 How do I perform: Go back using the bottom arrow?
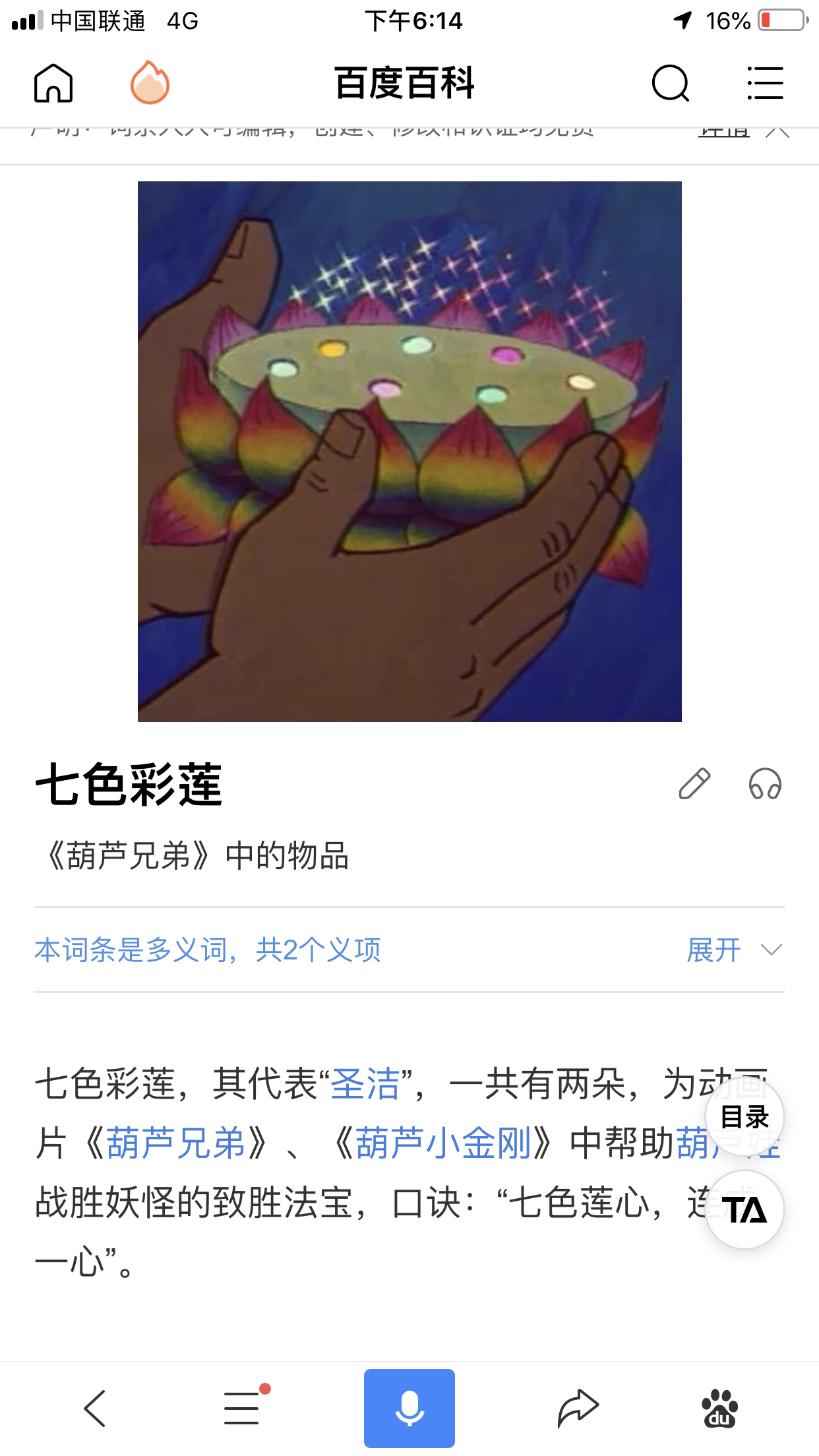click(95, 1409)
